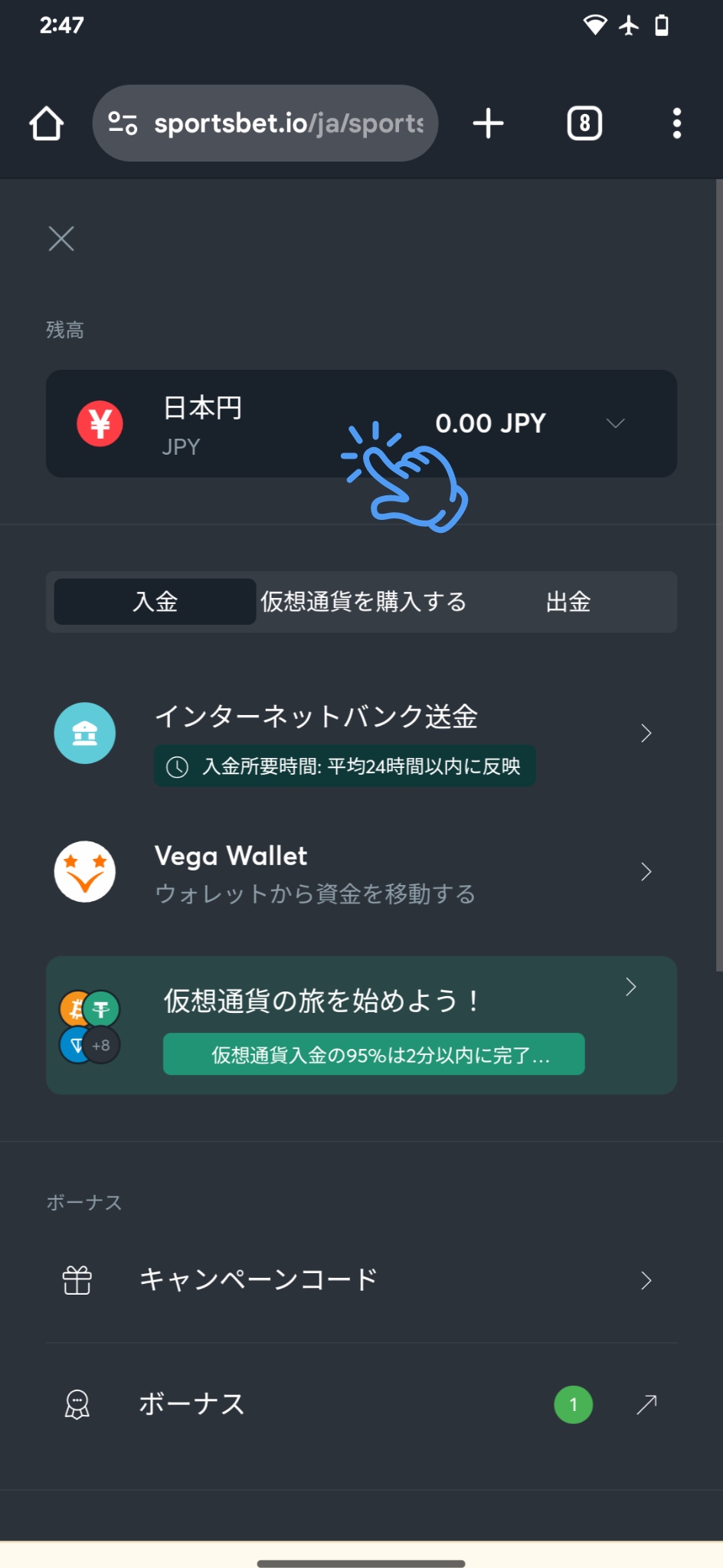Expand the Vega Wallet option chevron

(x=646, y=872)
